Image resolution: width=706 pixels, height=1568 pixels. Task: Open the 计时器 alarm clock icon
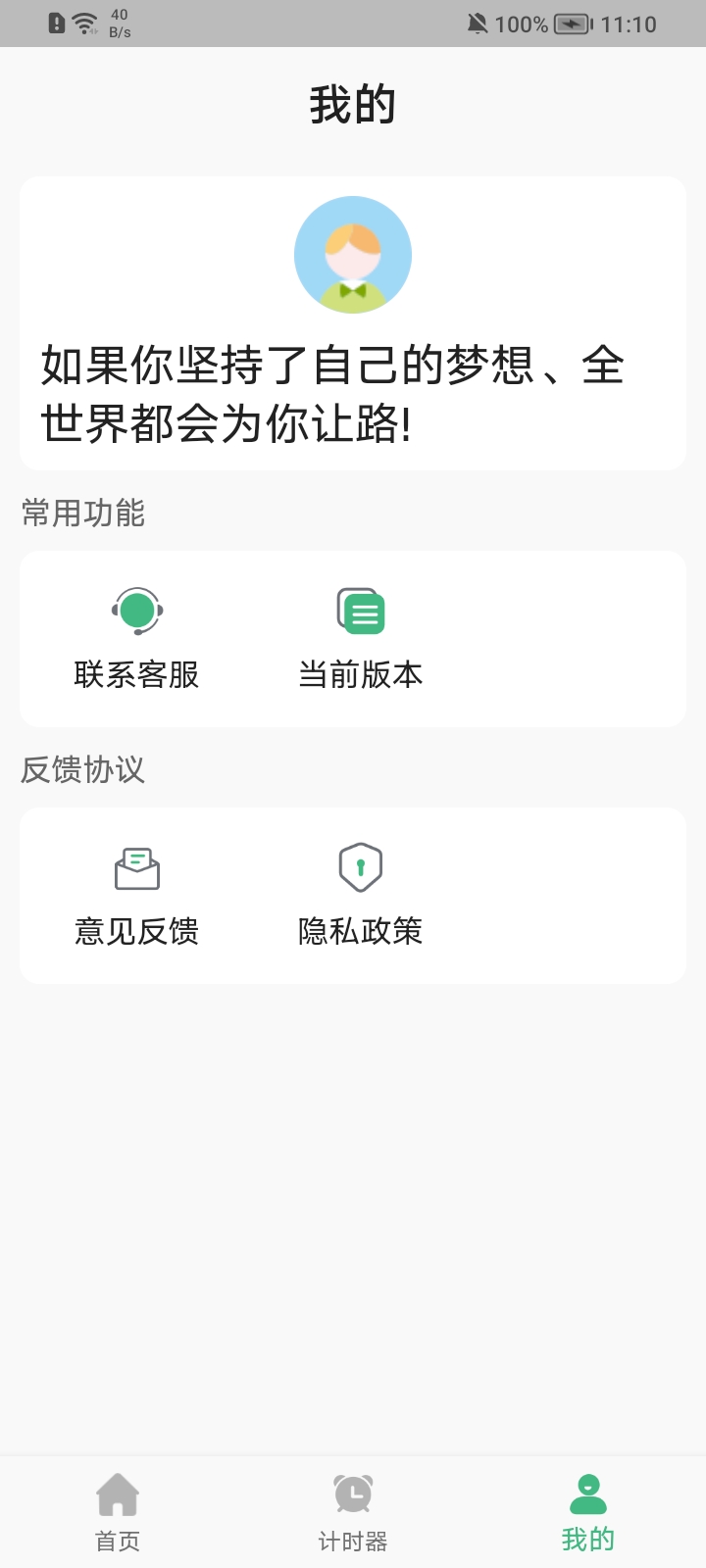pos(352,1494)
